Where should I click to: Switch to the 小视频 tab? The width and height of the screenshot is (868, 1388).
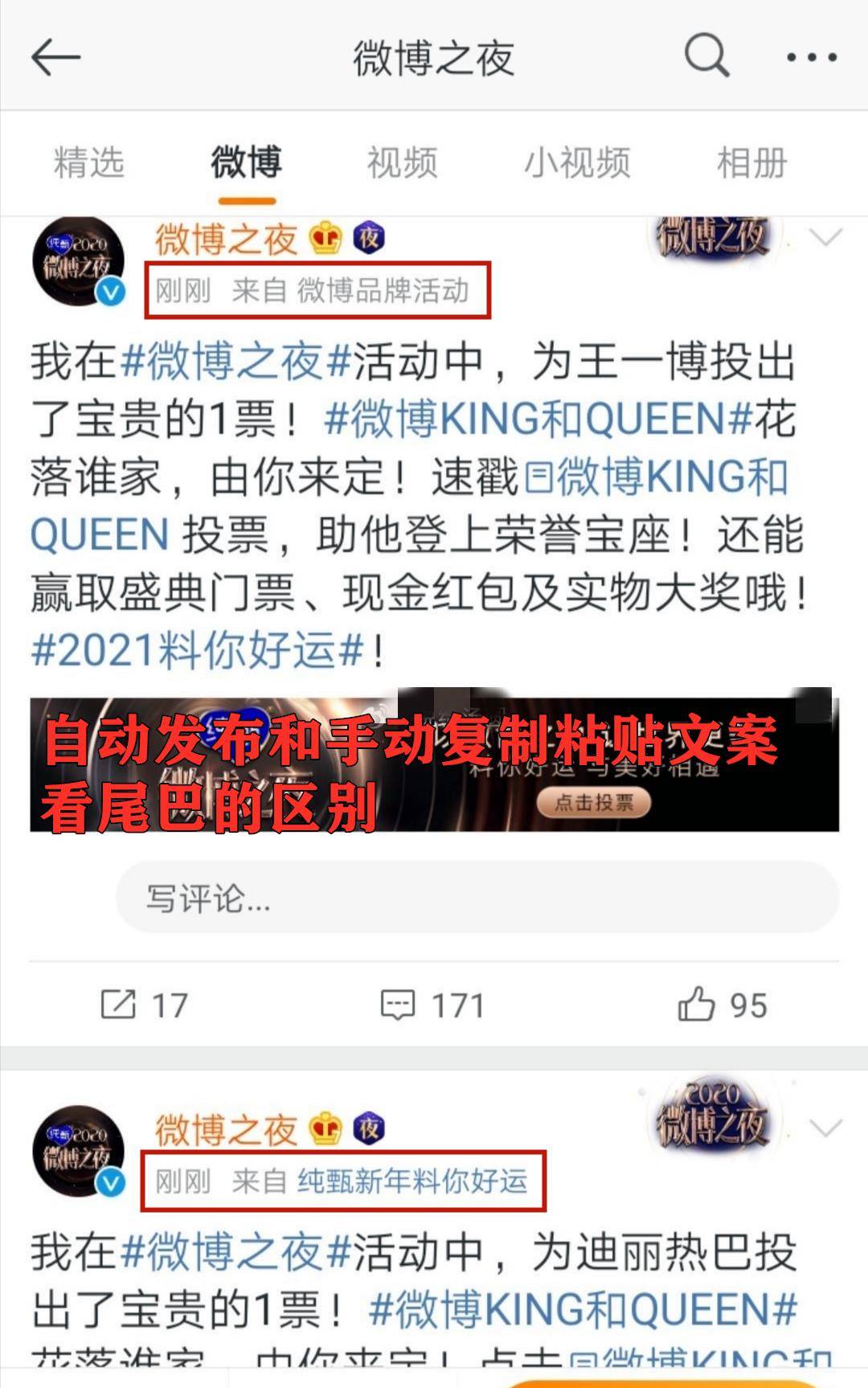[x=577, y=162]
